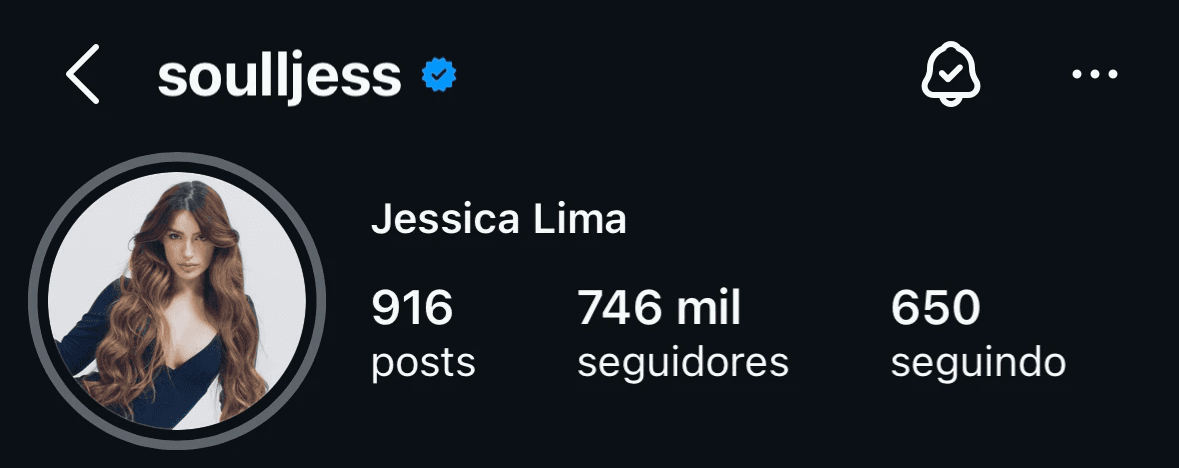Open the notification bell settings
The height and width of the screenshot is (468, 1179).
(950, 75)
